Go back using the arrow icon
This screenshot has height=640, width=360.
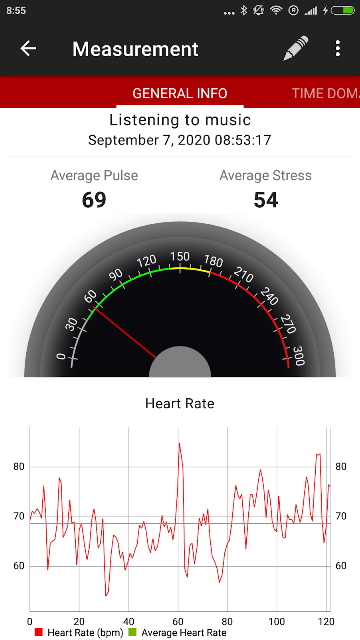coord(28,49)
